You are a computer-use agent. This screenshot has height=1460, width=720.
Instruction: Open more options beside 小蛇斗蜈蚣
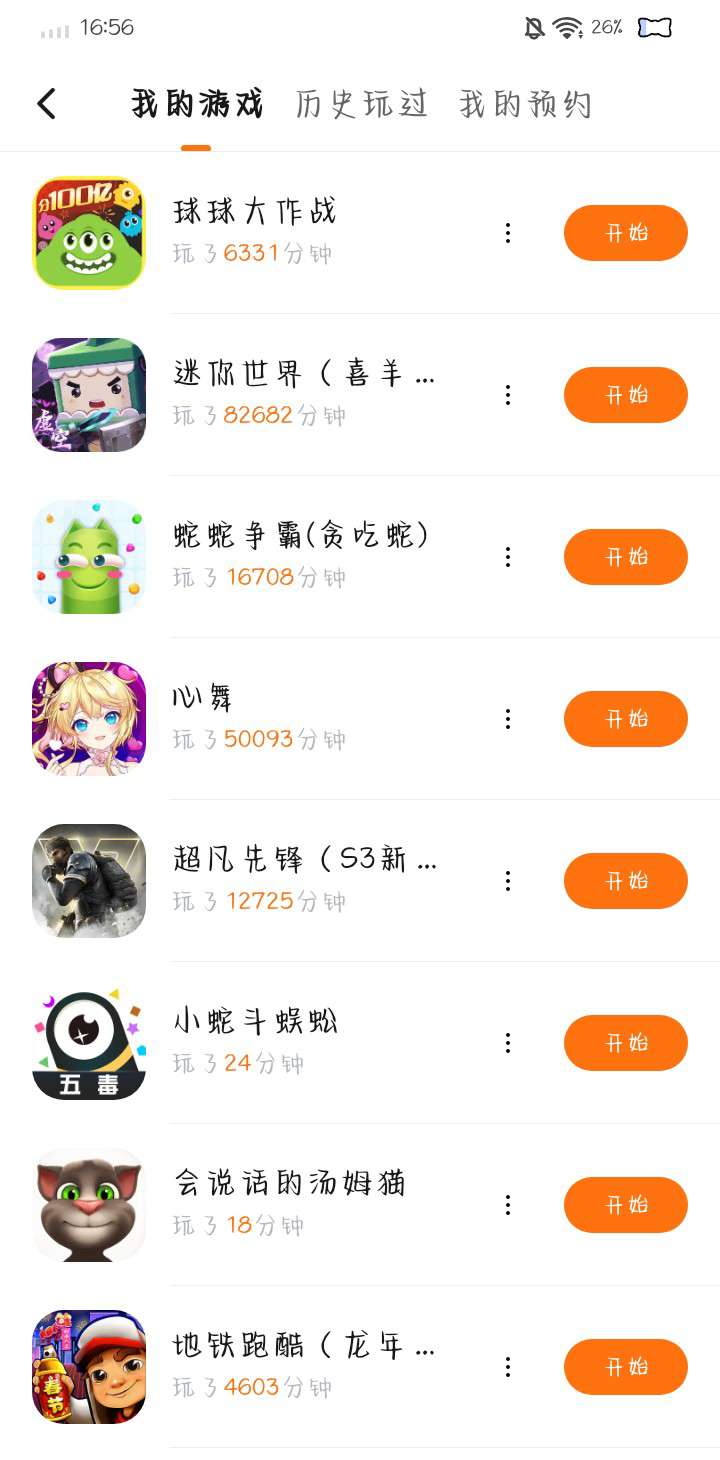(508, 1043)
